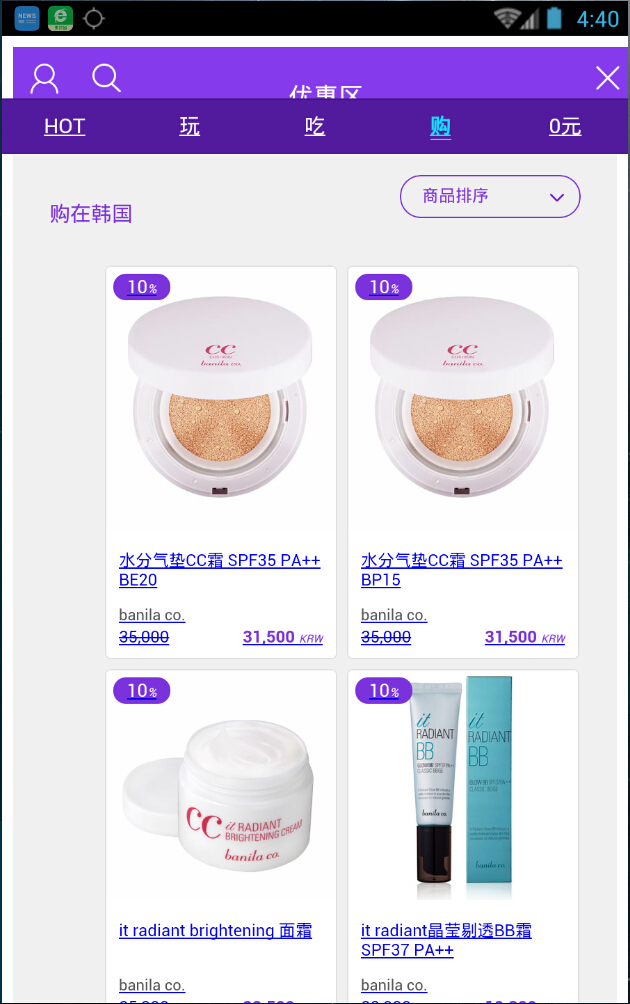Viewport: 630px width, 1004px height.
Task: Switch to the 玩 tab
Action: click(190, 126)
